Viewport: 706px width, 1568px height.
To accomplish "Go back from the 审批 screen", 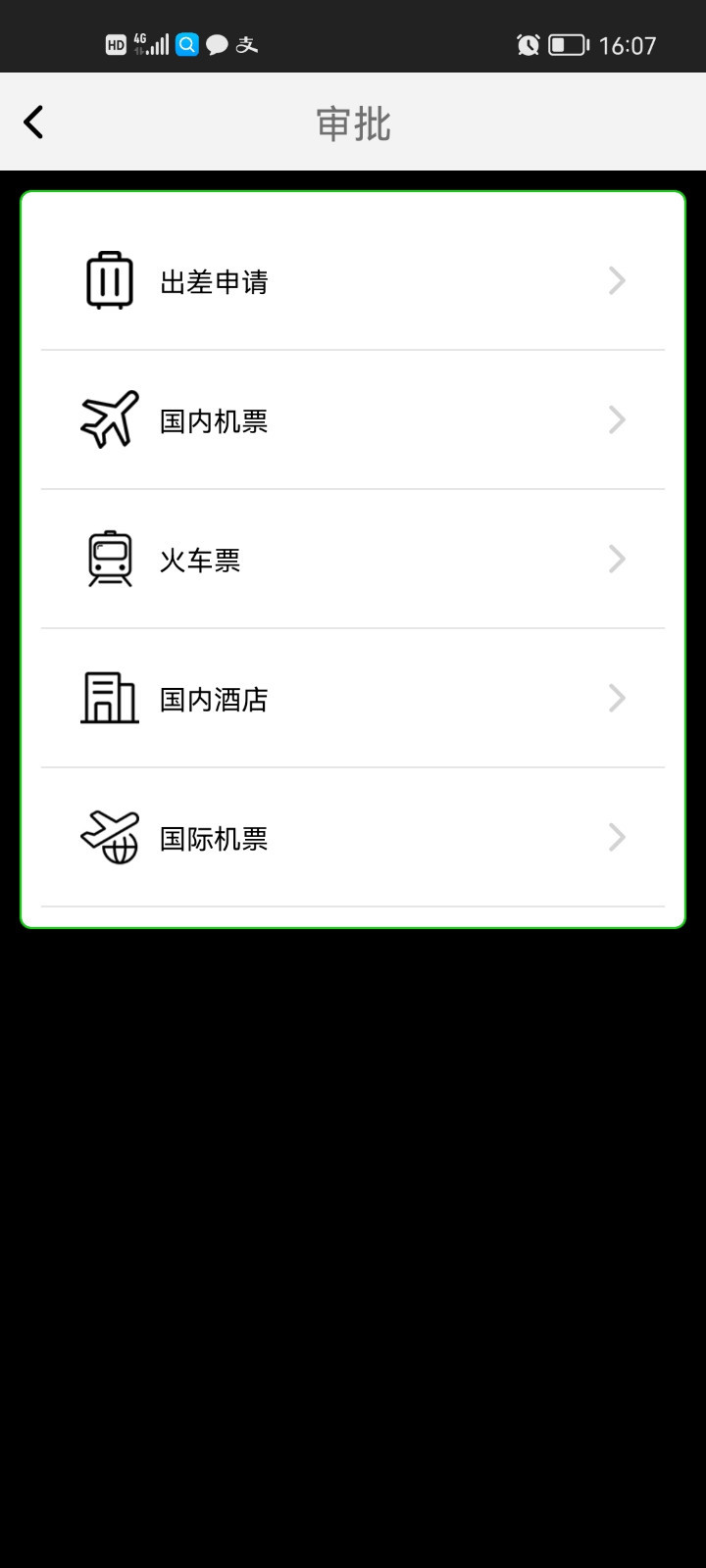I will tap(33, 122).
